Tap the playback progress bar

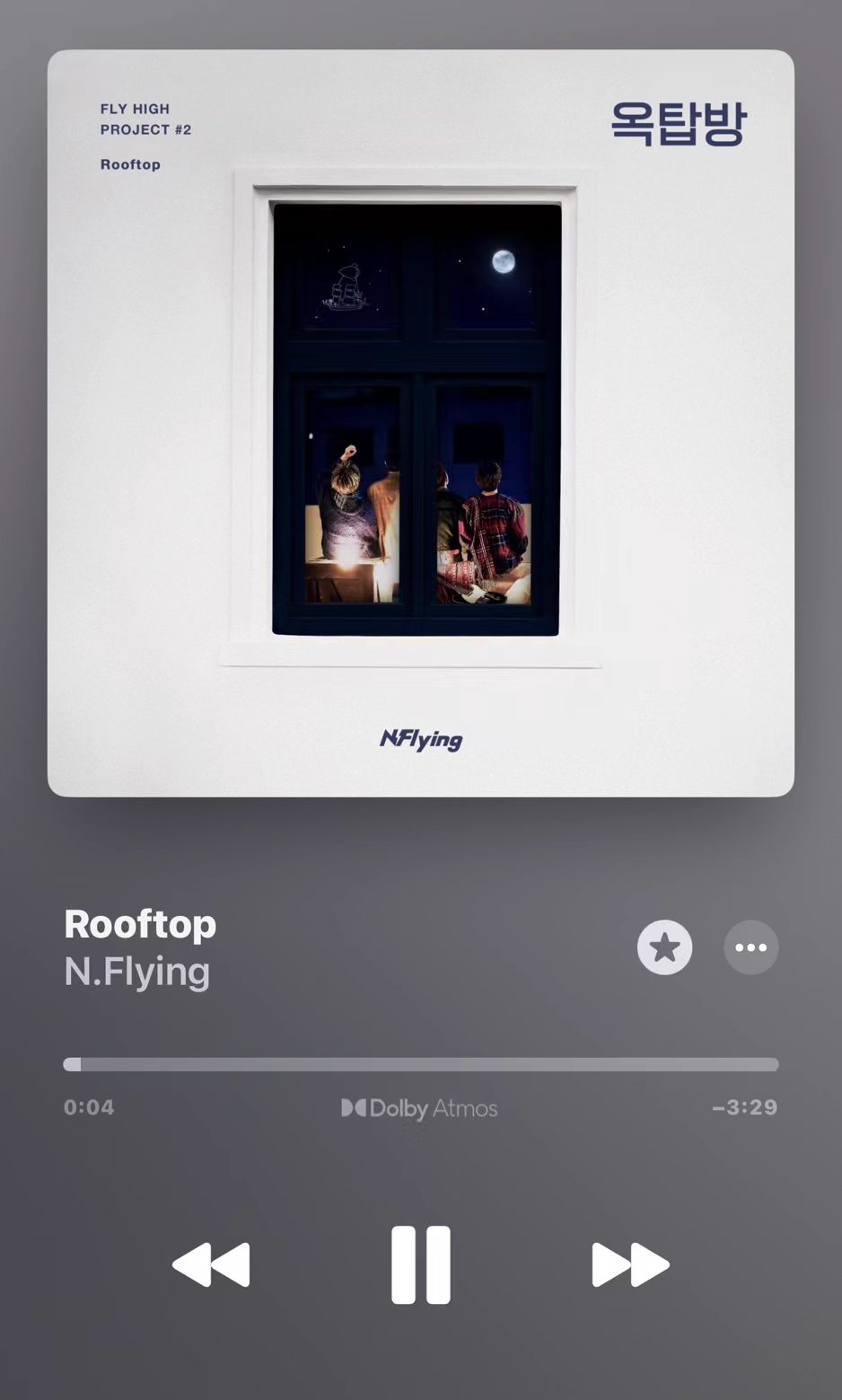pyautogui.click(x=420, y=1064)
